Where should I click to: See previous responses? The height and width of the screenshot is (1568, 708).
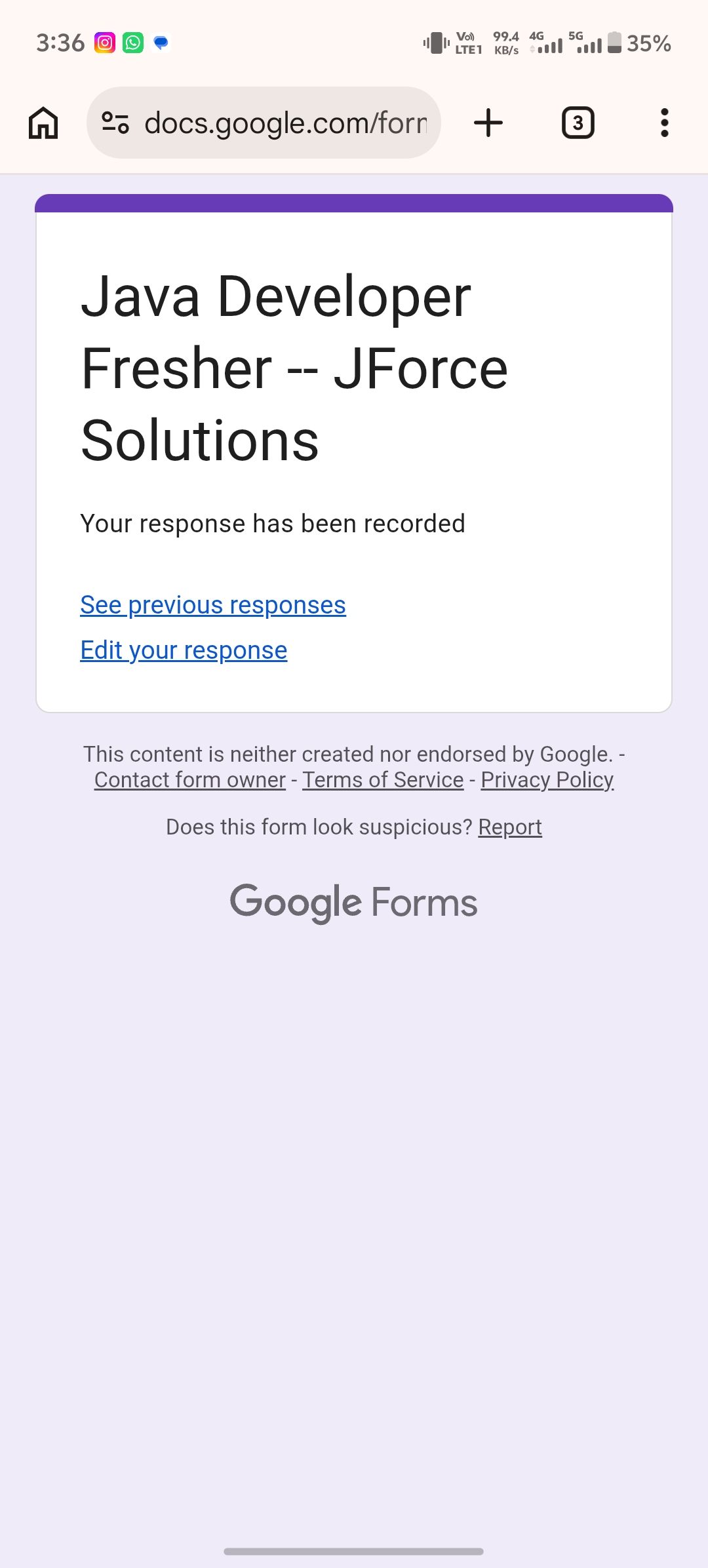tap(213, 605)
